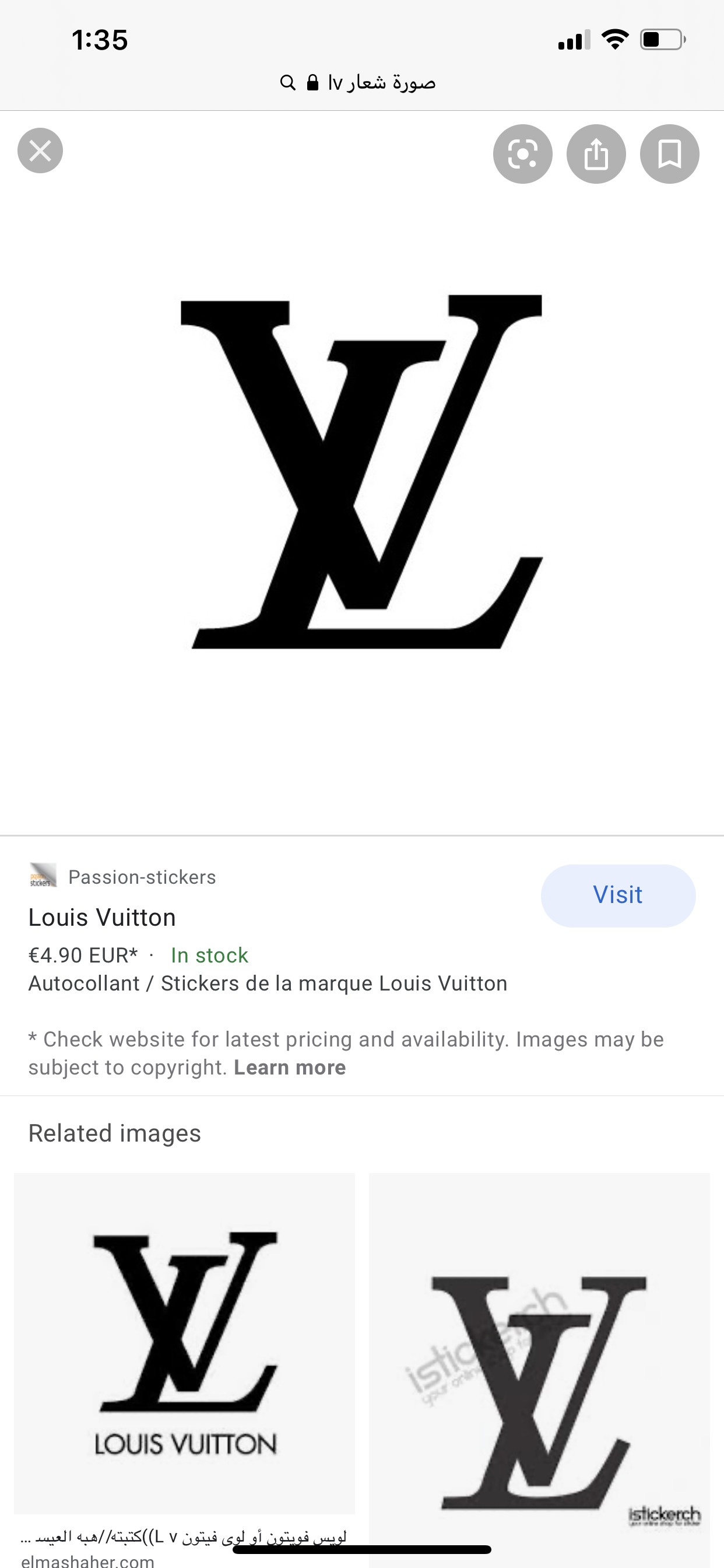Close the image preview
Viewport: 724px width, 1568px height.
(x=40, y=150)
